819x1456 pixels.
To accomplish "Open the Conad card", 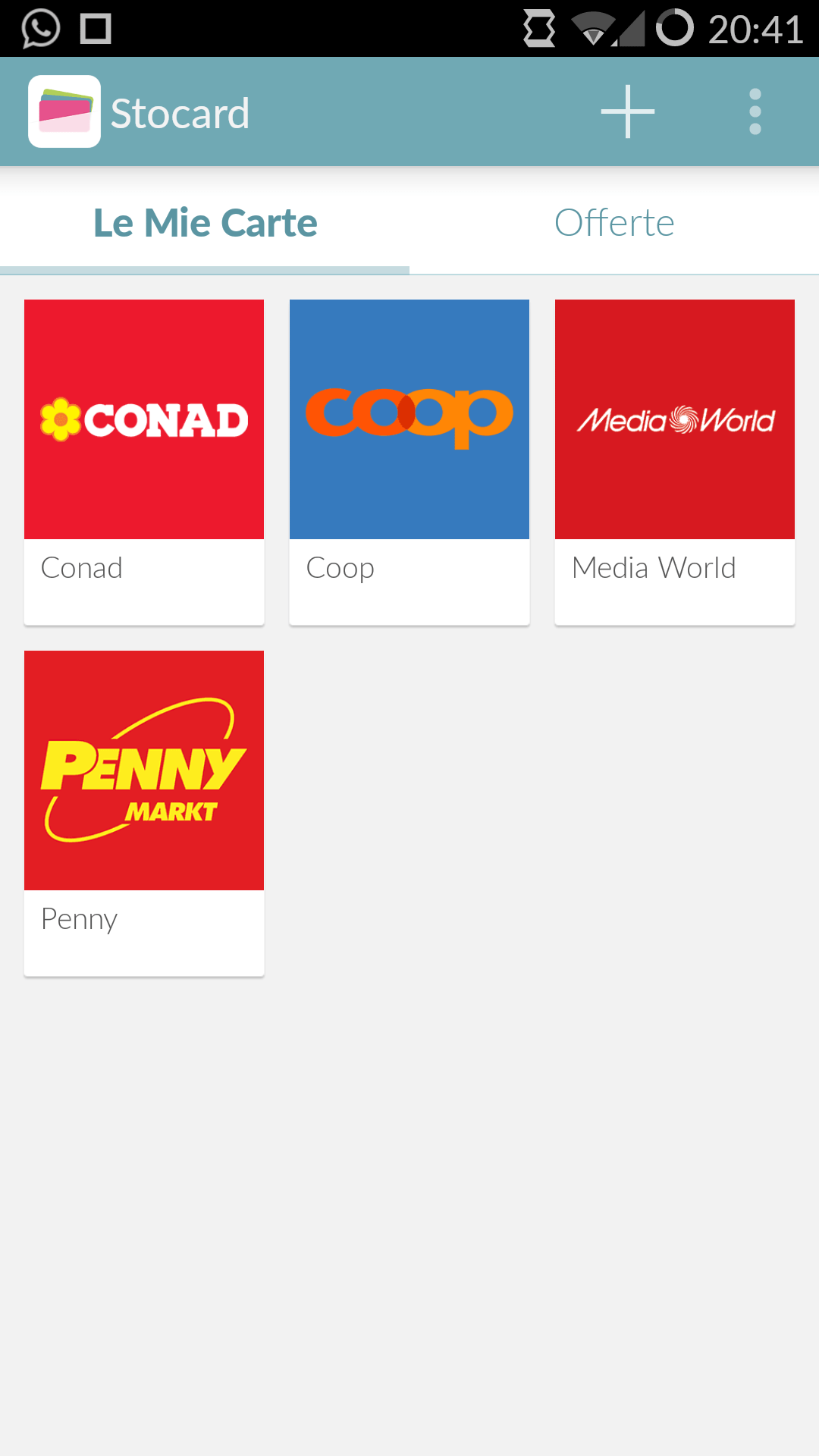I will click(x=144, y=461).
